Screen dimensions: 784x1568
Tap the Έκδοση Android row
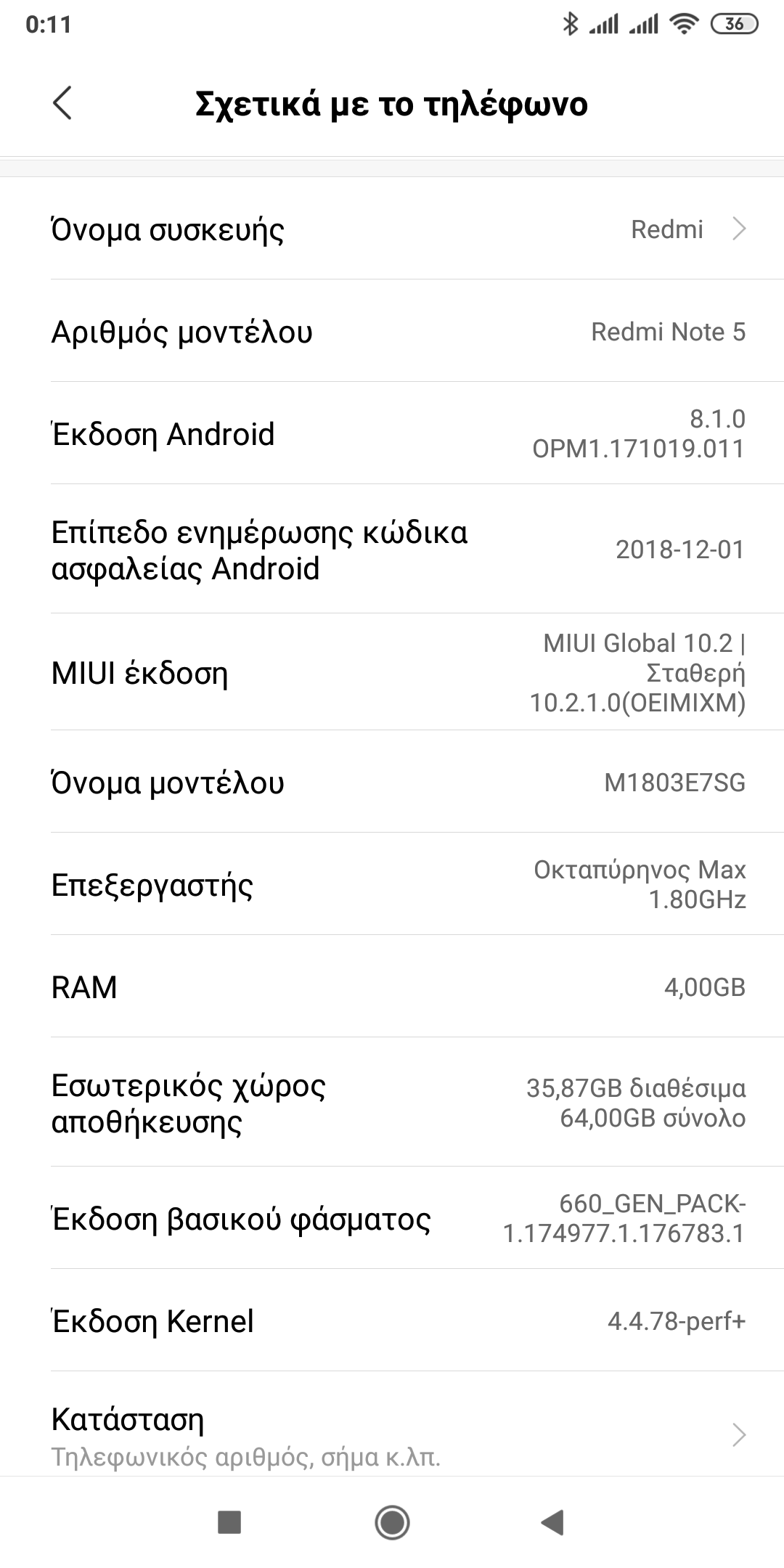(x=392, y=434)
